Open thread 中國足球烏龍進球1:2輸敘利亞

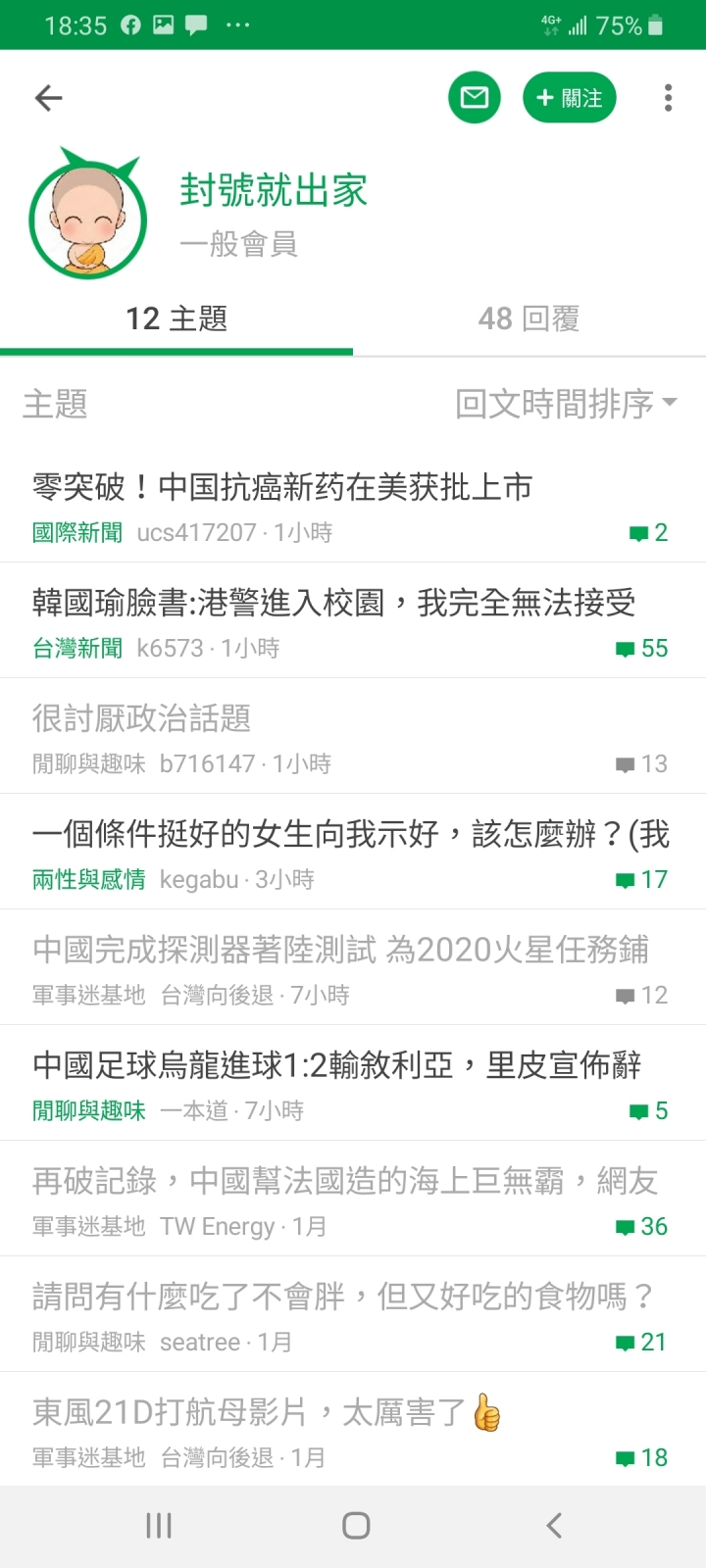336,1065
